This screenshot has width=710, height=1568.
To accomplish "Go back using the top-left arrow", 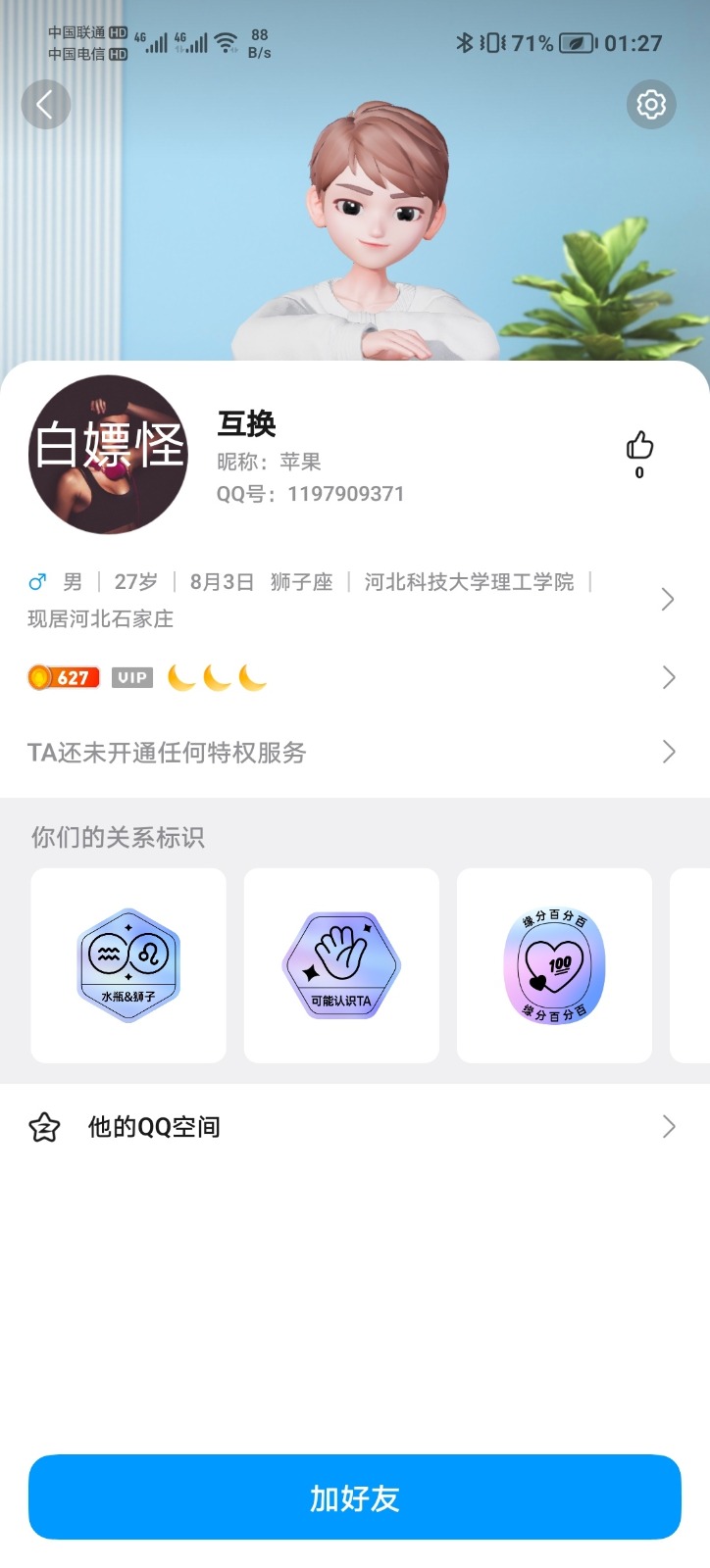I will (x=45, y=105).
